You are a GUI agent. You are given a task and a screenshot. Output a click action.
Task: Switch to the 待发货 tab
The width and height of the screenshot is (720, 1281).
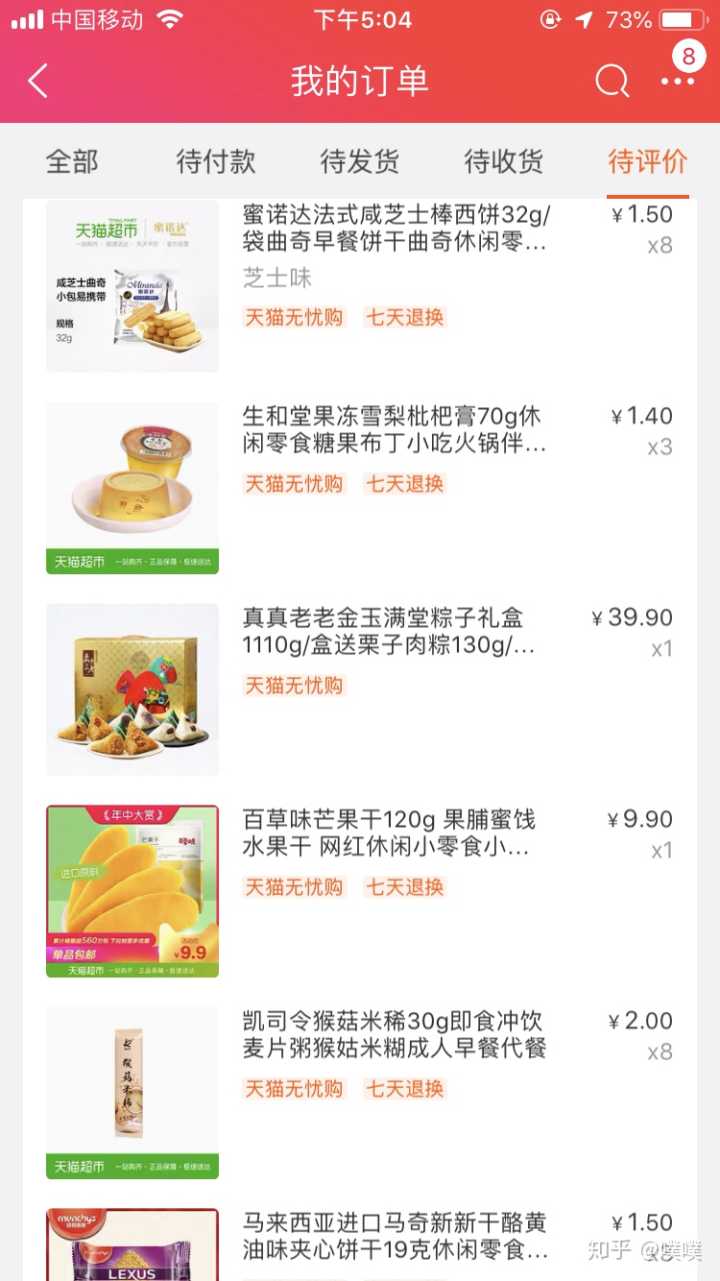pyautogui.click(x=360, y=161)
